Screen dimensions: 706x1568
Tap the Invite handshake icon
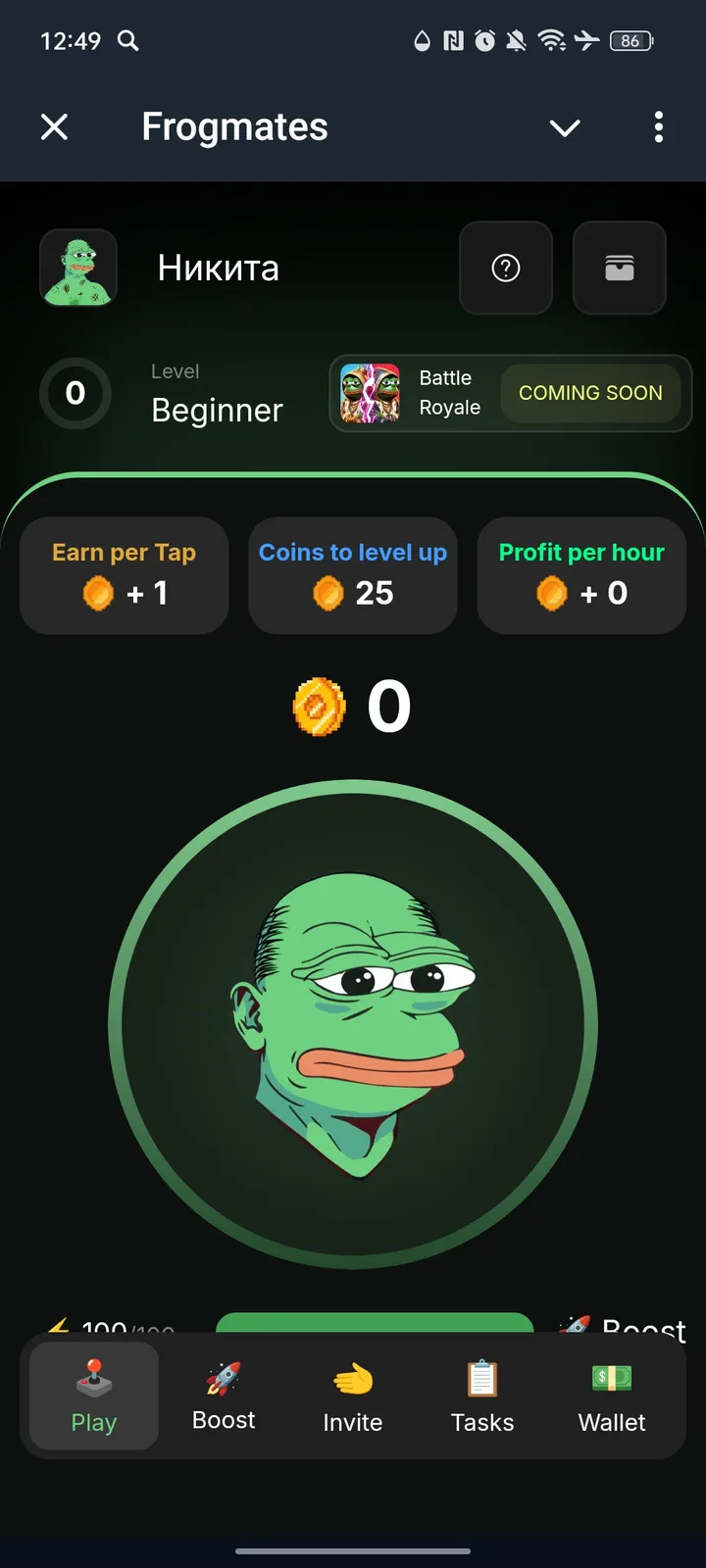352,1376
